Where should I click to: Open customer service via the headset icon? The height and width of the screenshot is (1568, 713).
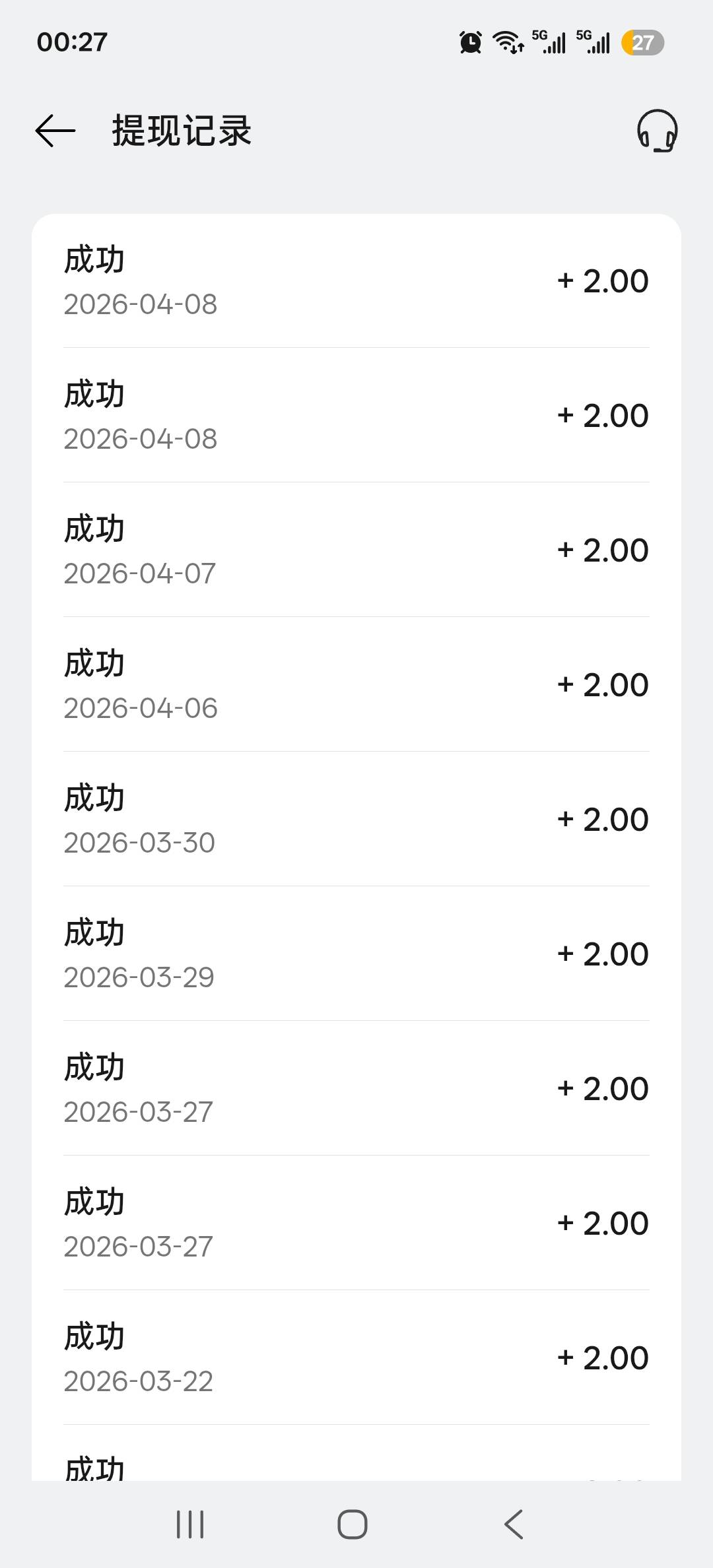tap(657, 131)
